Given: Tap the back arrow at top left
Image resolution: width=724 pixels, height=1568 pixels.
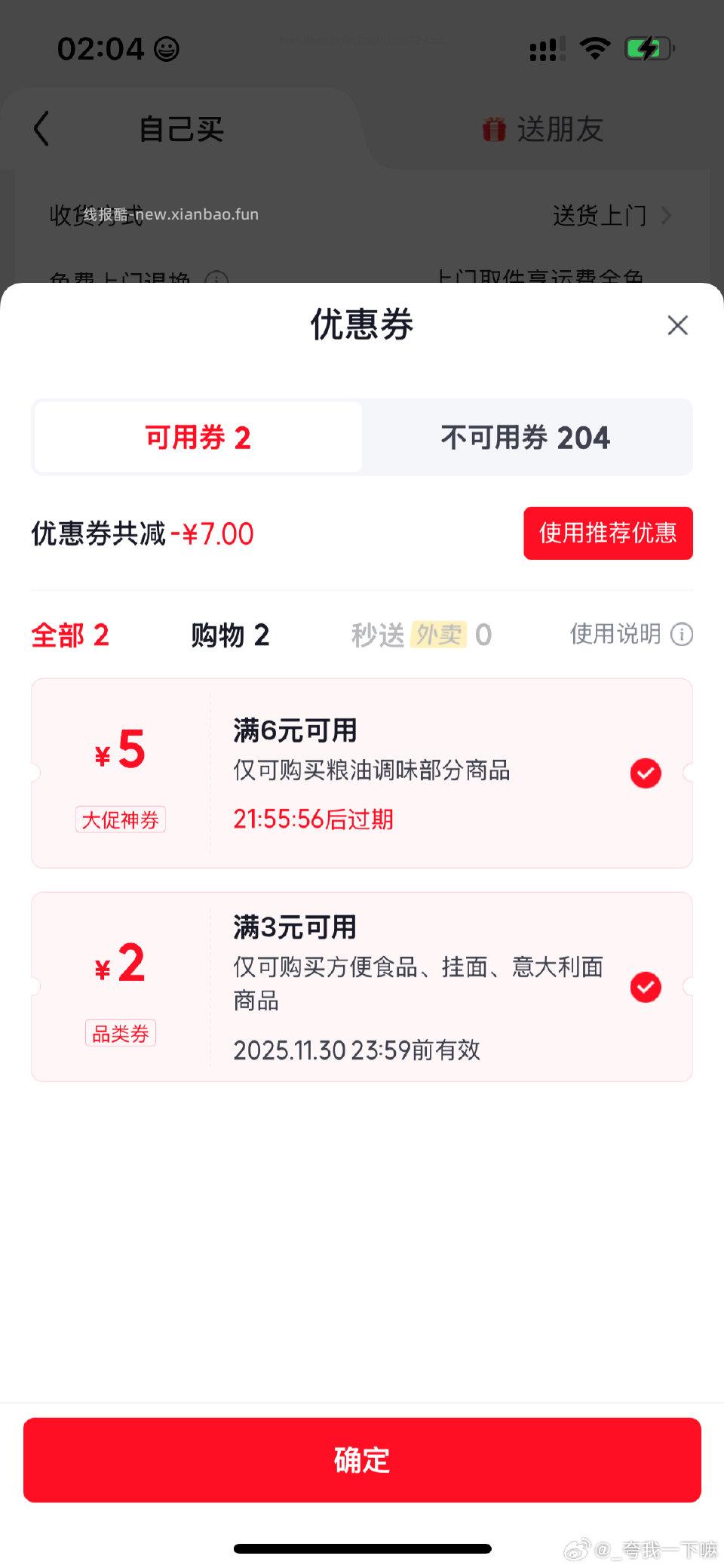Looking at the screenshot, I should (41, 128).
